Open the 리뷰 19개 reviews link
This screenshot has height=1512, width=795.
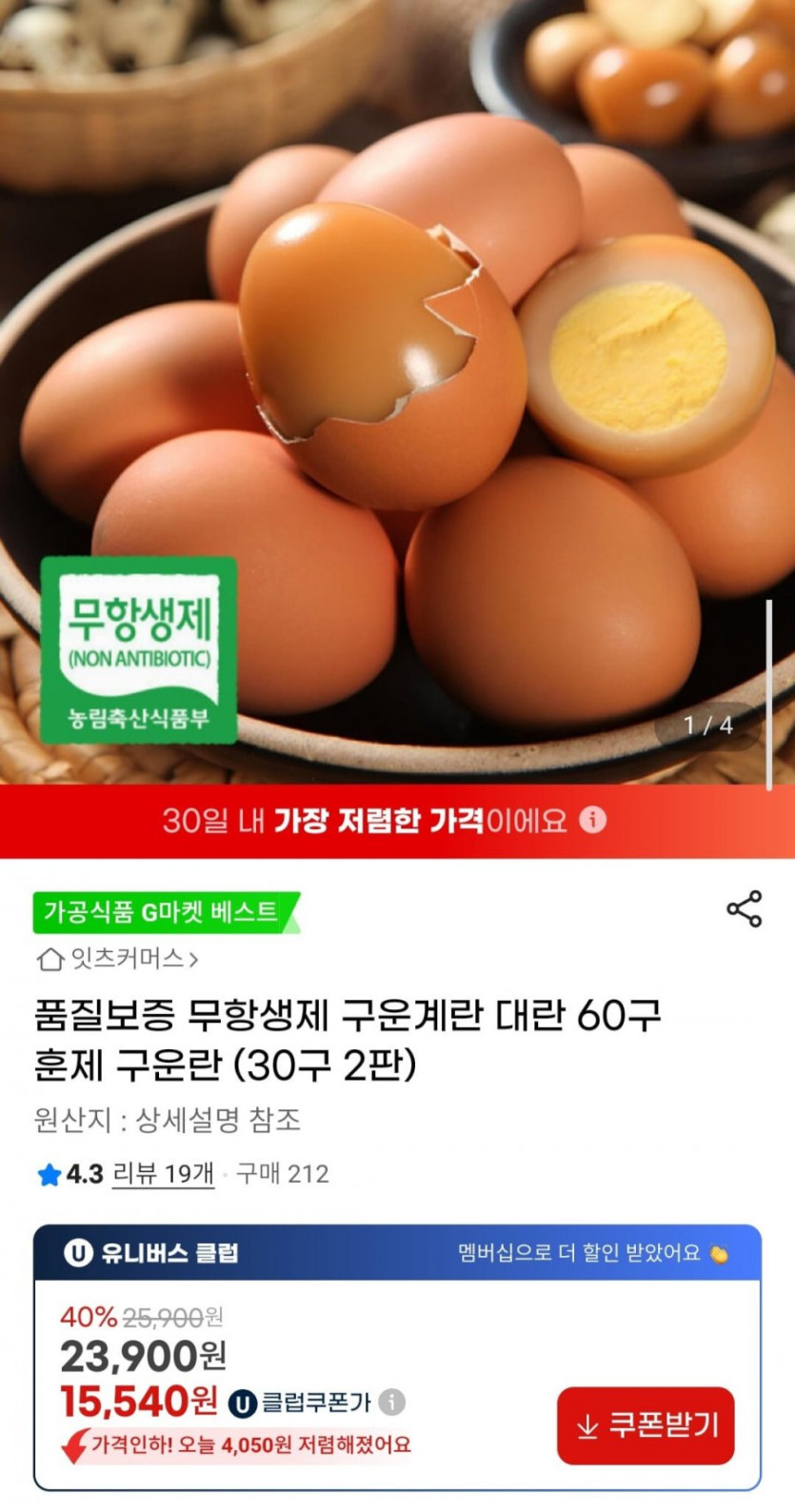point(163,1174)
